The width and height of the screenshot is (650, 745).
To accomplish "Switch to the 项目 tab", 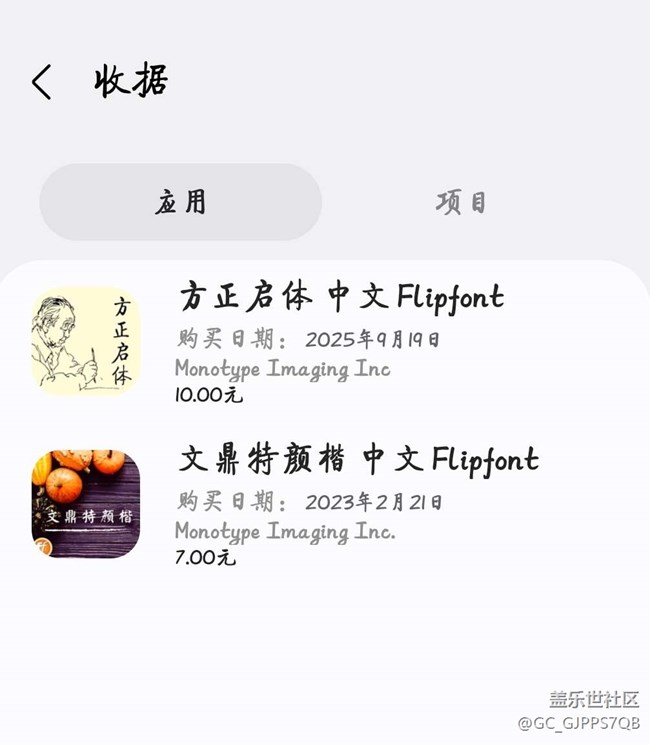I will point(461,202).
